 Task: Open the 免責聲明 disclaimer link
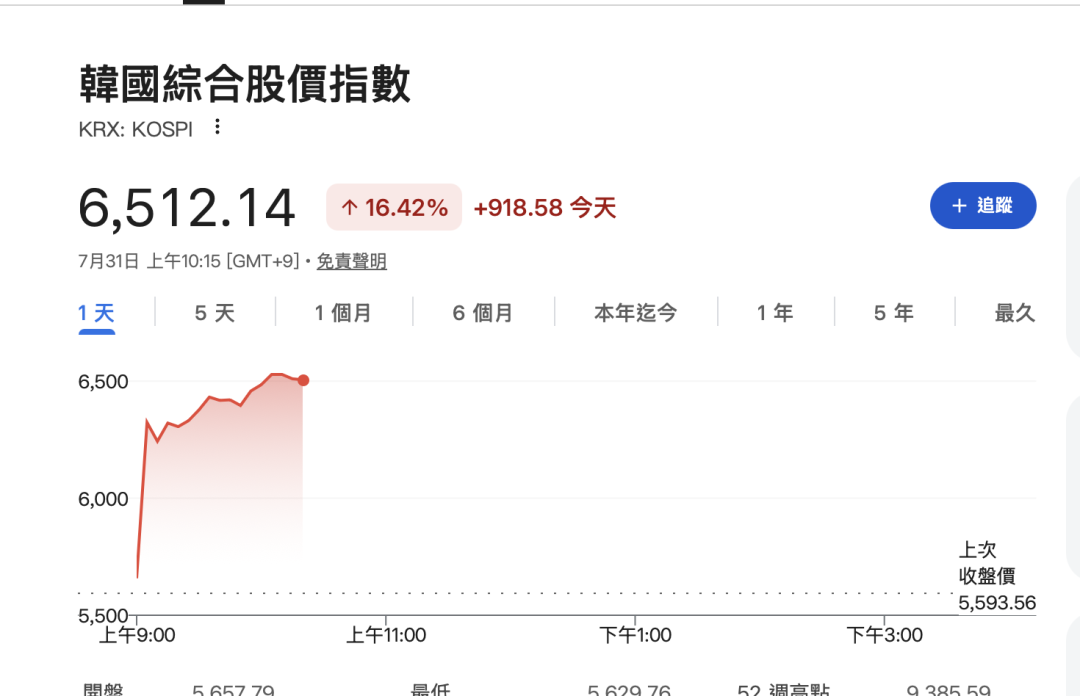point(351,261)
